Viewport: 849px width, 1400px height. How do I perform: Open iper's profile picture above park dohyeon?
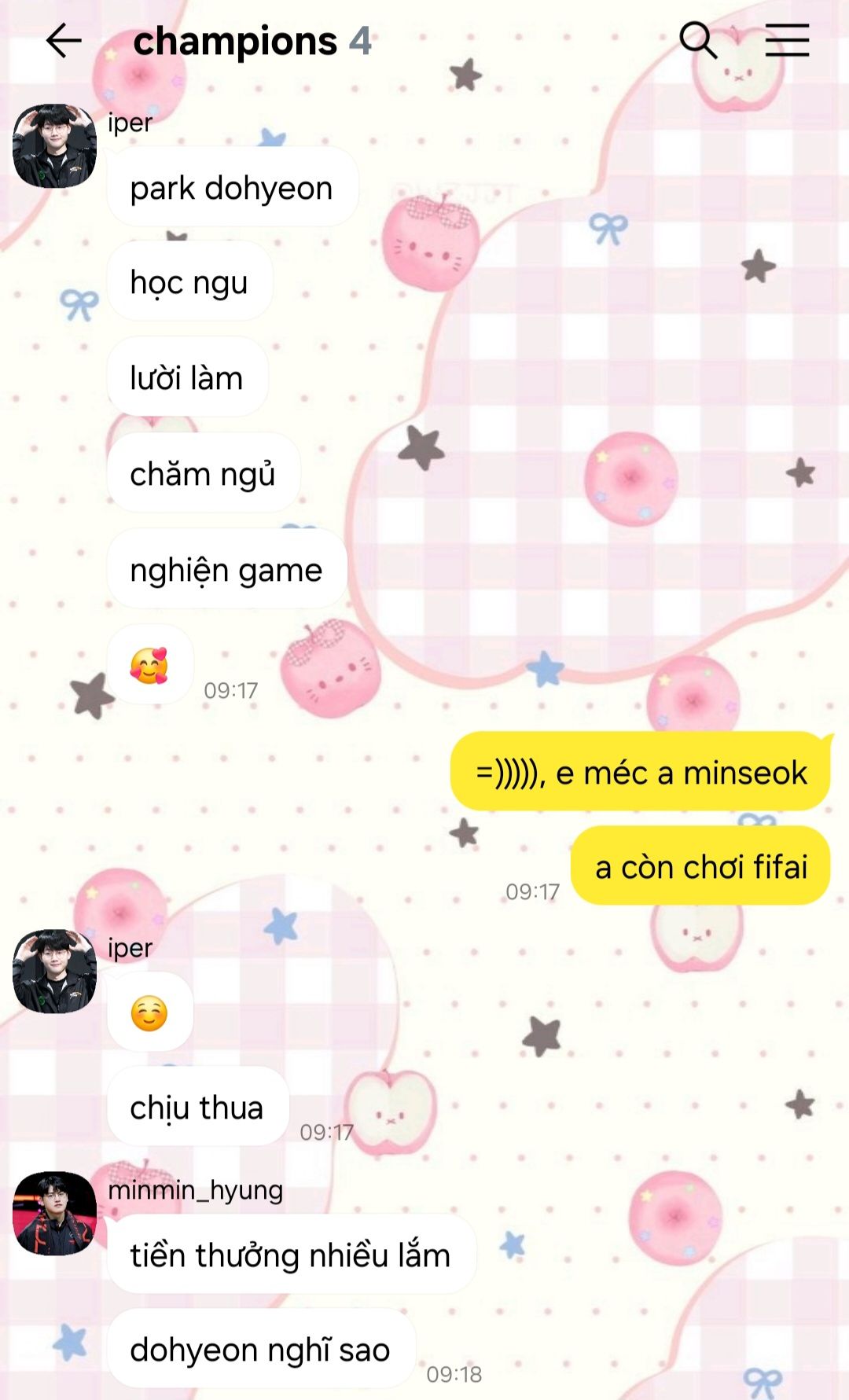pyautogui.click(x=54, y=145)
